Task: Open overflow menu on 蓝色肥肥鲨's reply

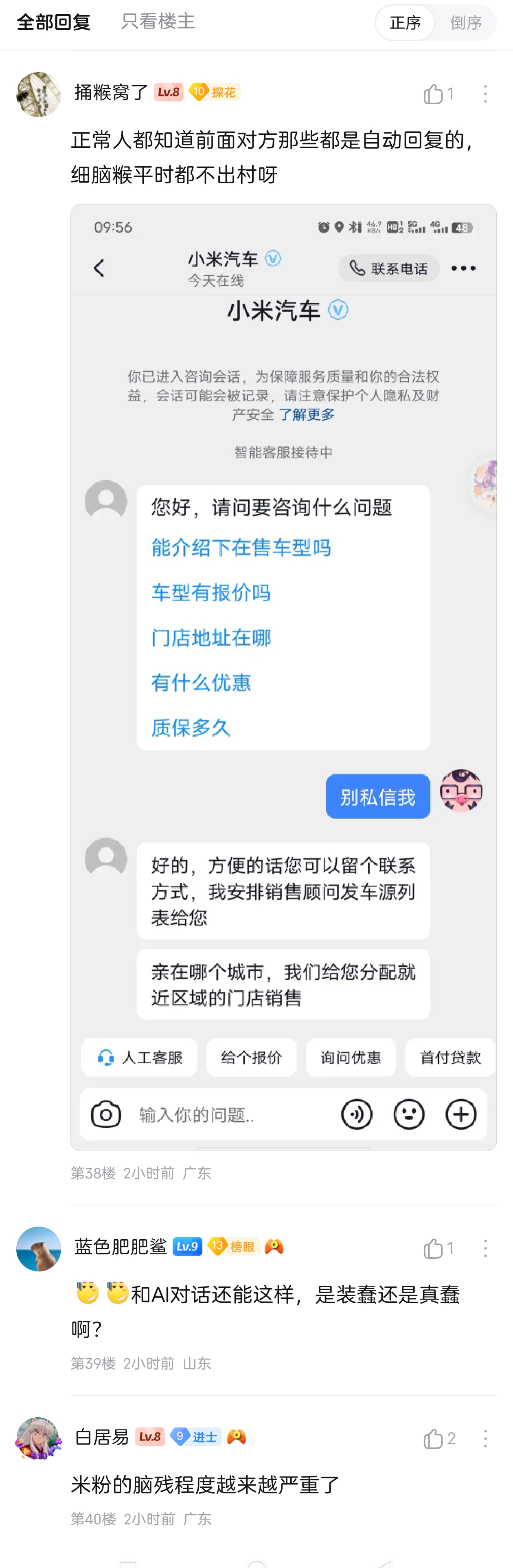Action: coord(485,1249)
